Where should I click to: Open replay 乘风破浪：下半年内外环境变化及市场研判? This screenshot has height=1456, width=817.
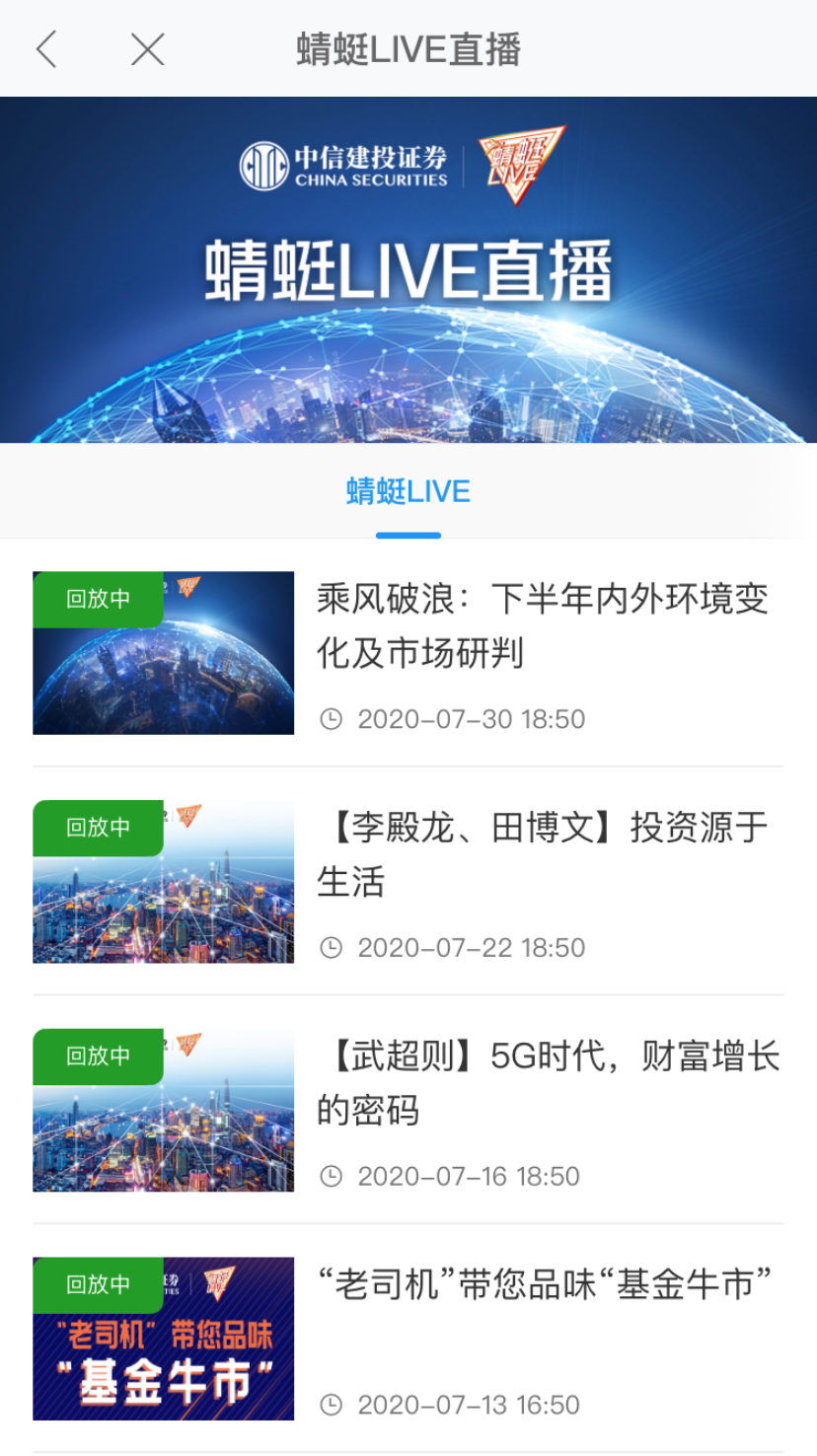[x=542, y=625]
